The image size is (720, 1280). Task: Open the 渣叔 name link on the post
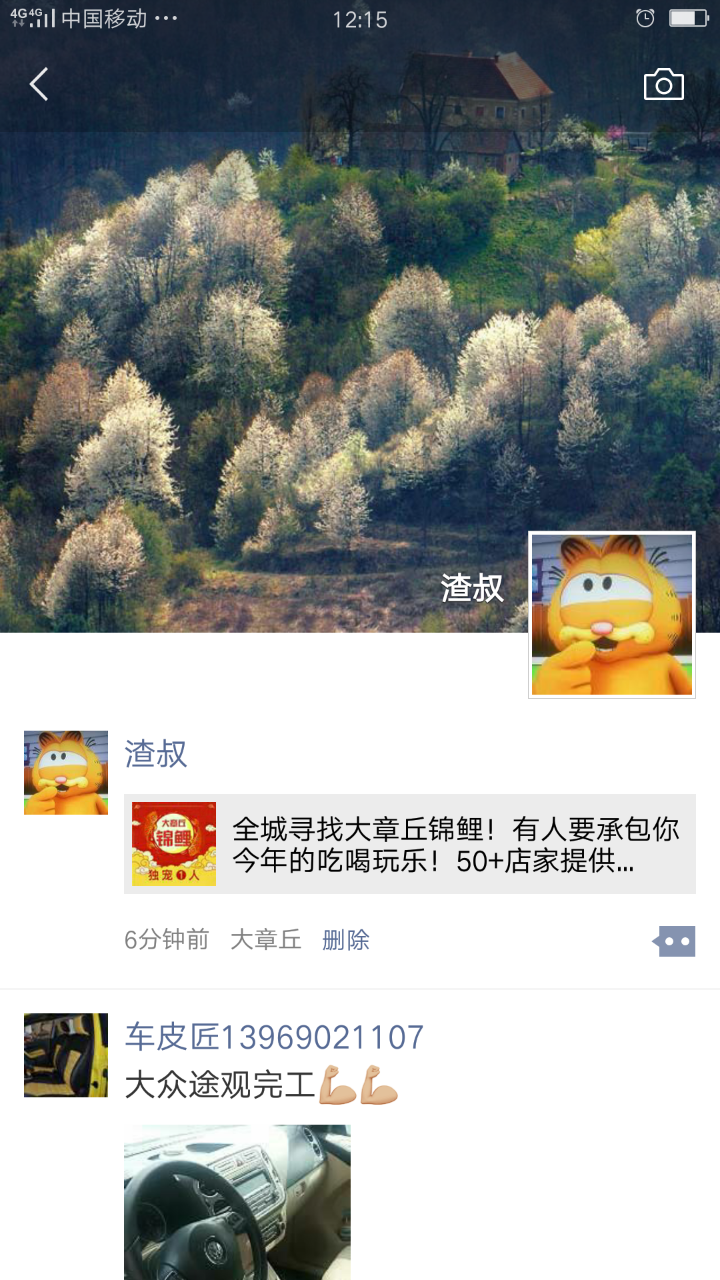(156, 753)
